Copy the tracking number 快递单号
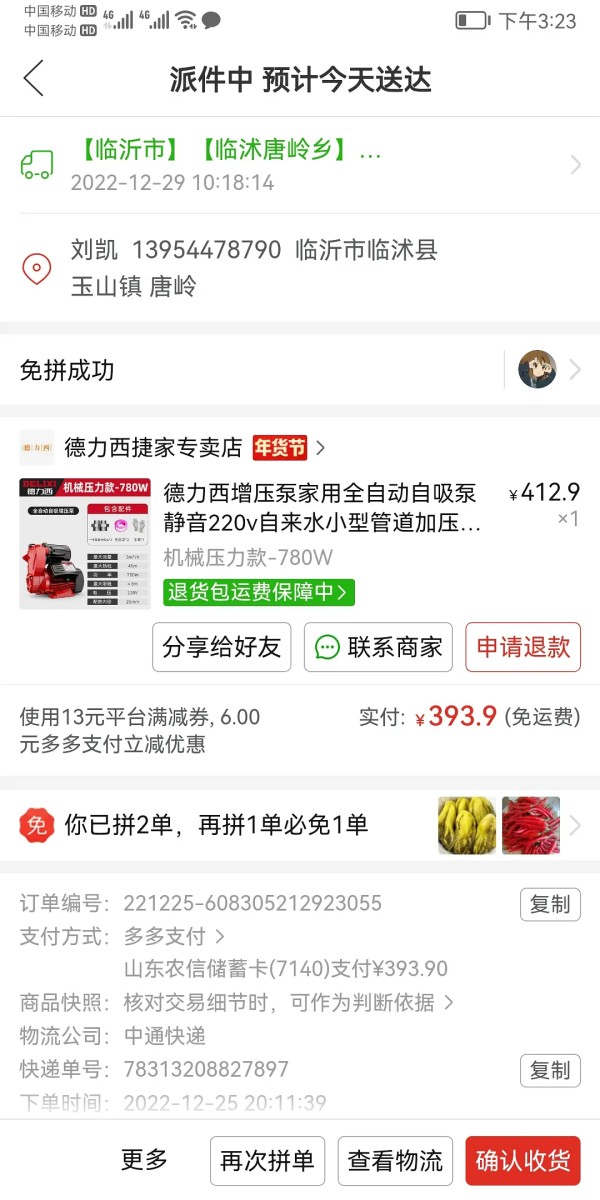 tap(550, 1070)
